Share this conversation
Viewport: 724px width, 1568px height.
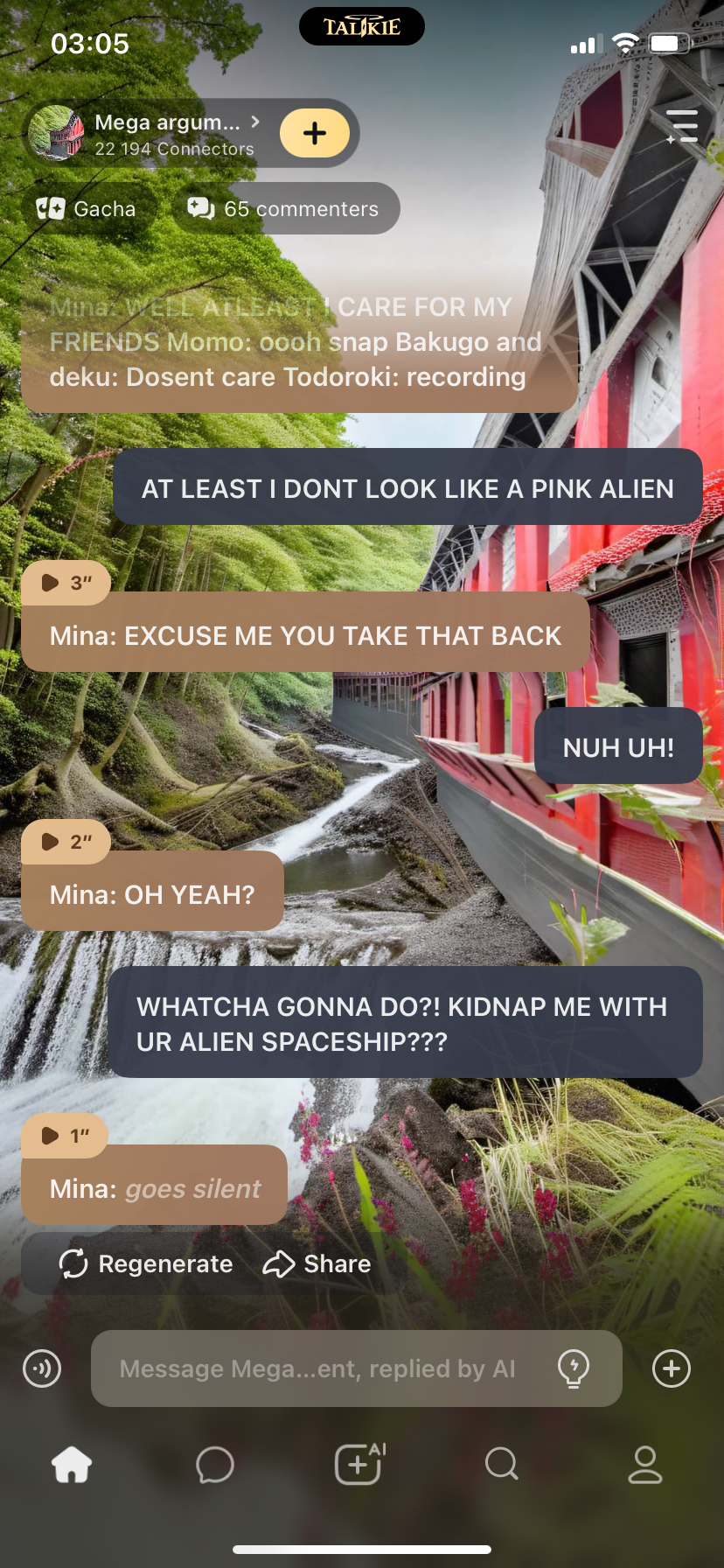click(x=317, y=1263)
